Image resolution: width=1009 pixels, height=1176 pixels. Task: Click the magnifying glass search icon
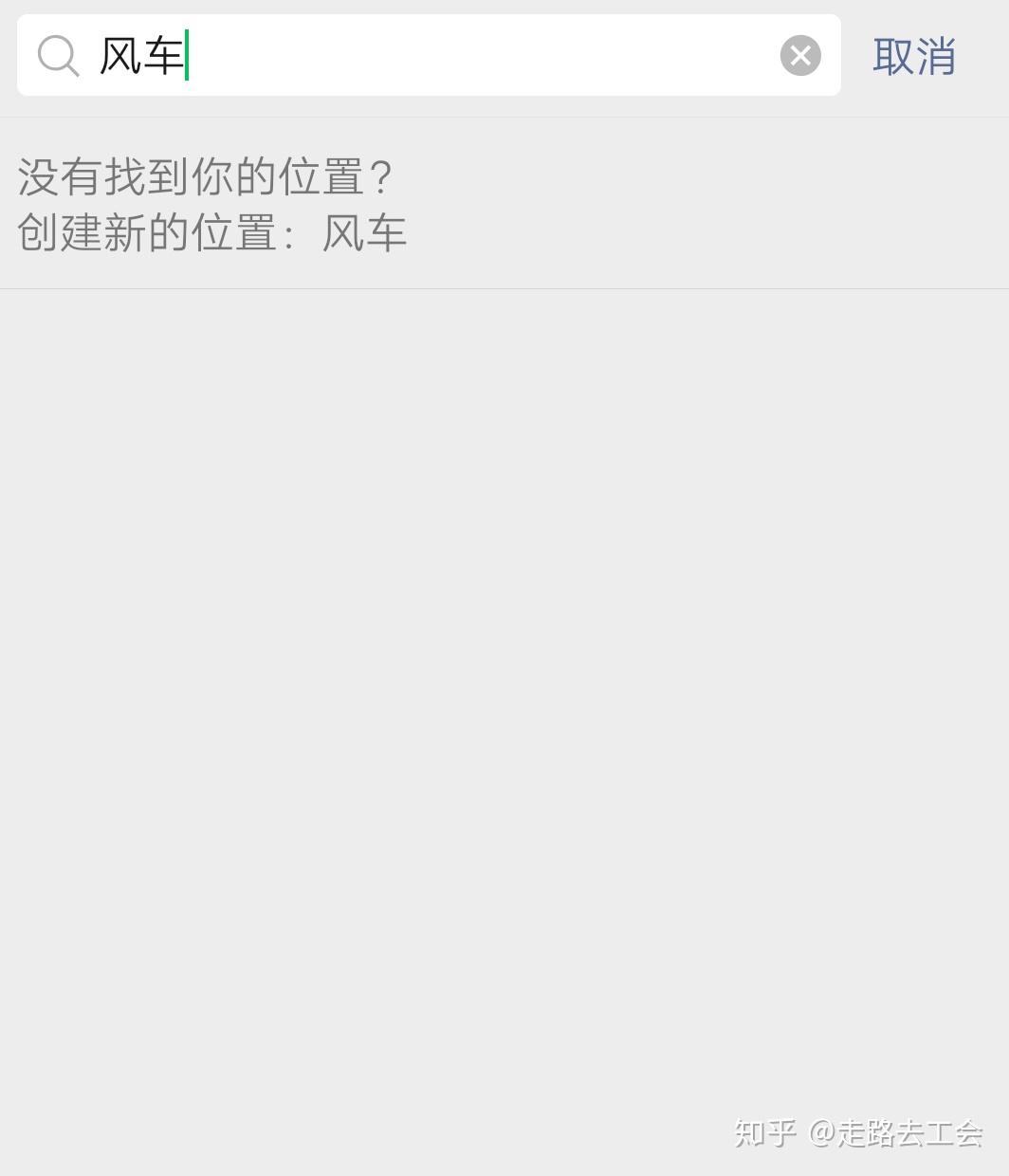tap(58, 56)
